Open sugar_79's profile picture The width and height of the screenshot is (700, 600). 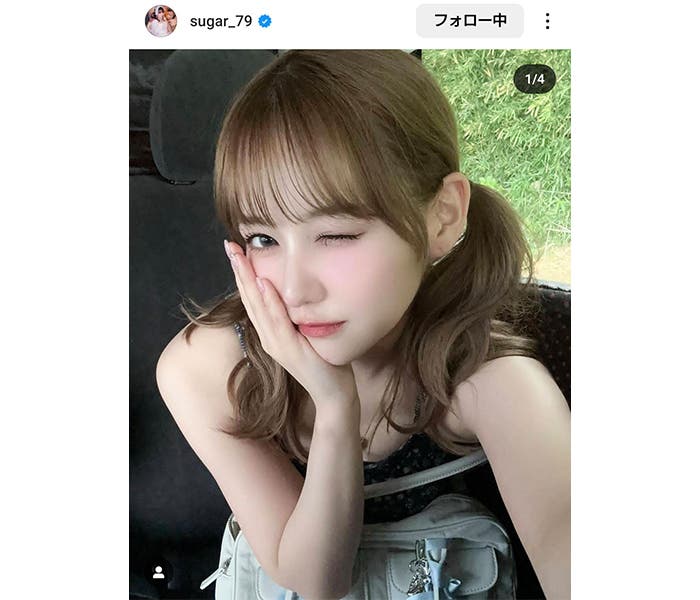[x=160, y=21]
